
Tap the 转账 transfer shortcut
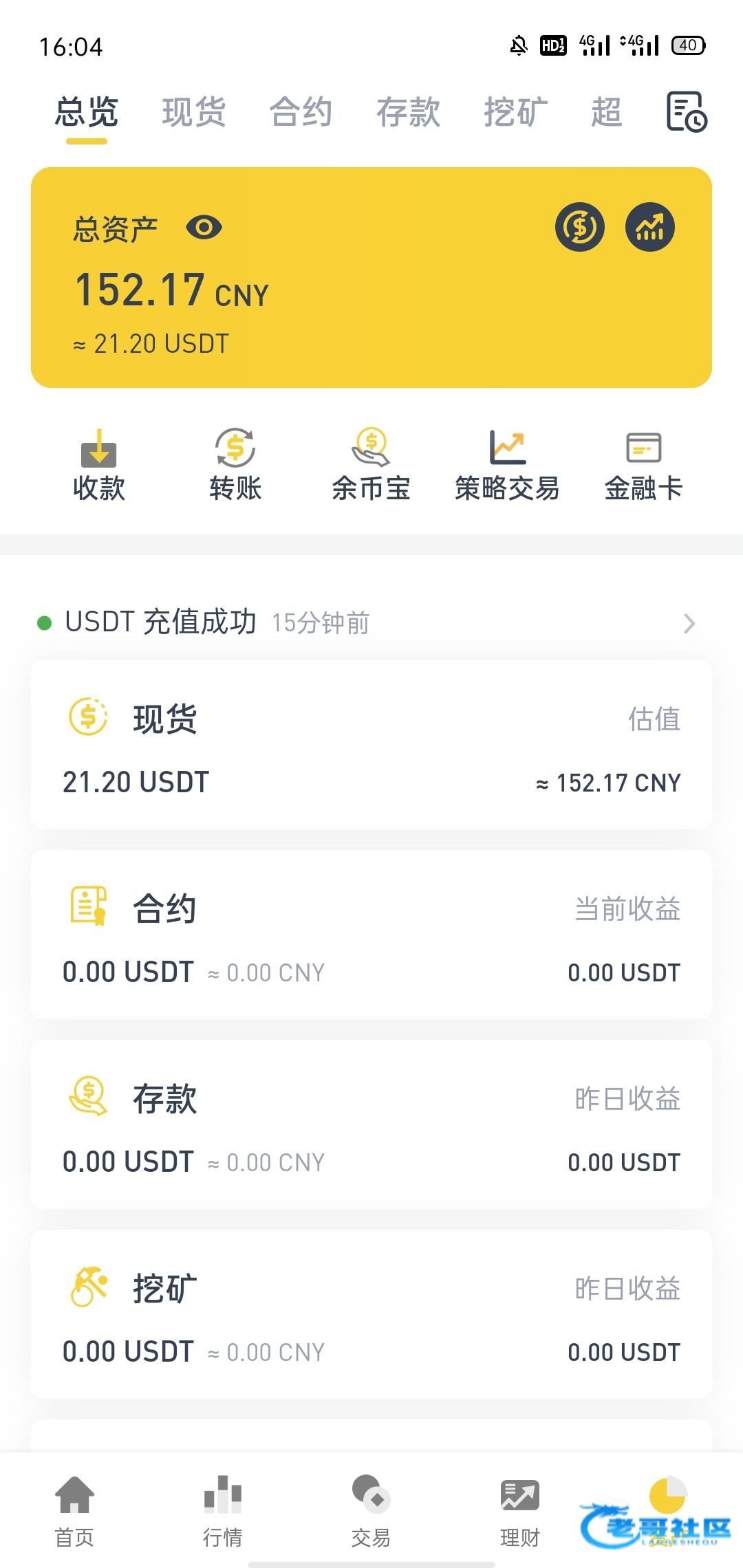235,466
